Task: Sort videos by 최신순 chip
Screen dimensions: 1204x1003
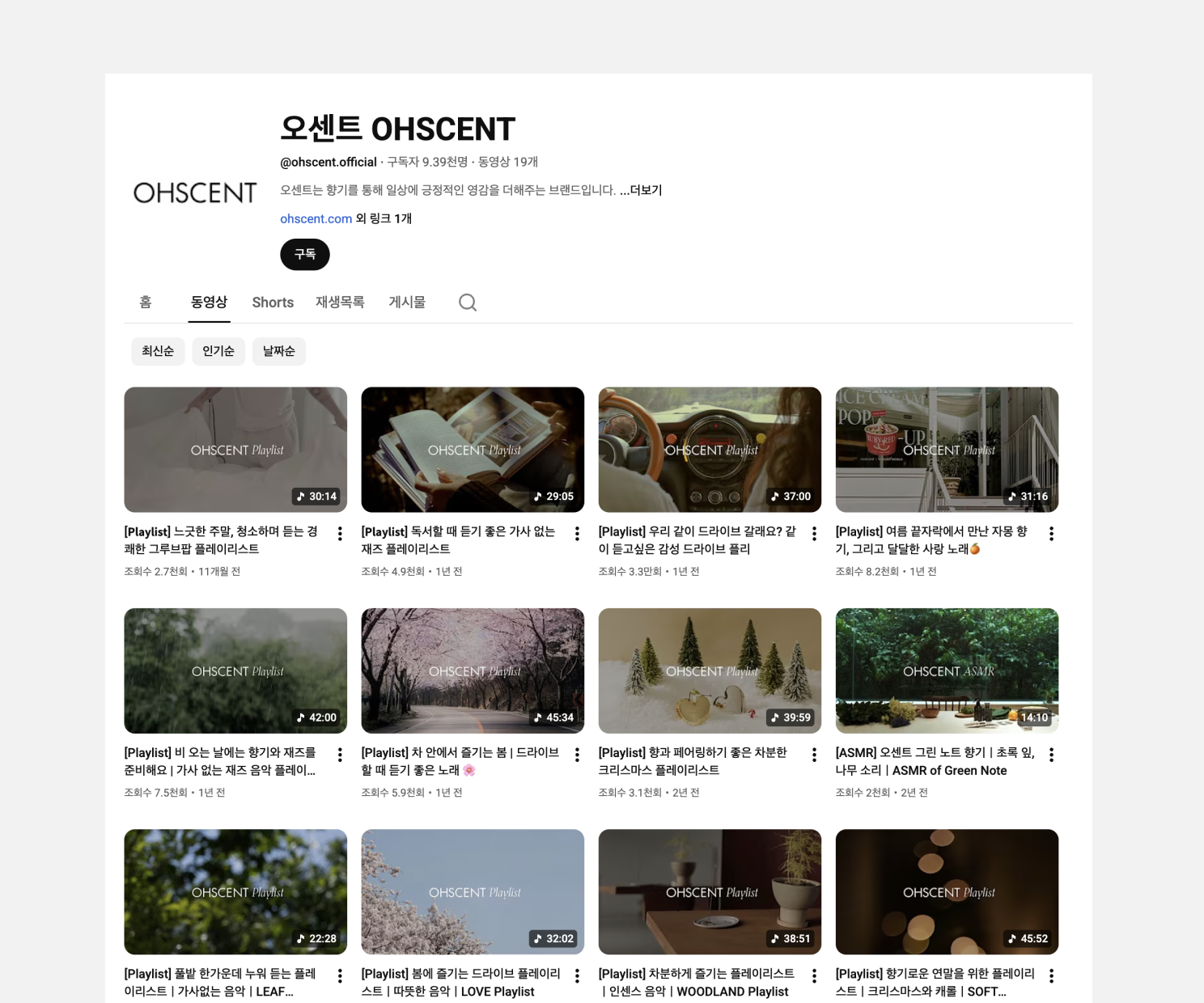Action: [x=158, y=351]
